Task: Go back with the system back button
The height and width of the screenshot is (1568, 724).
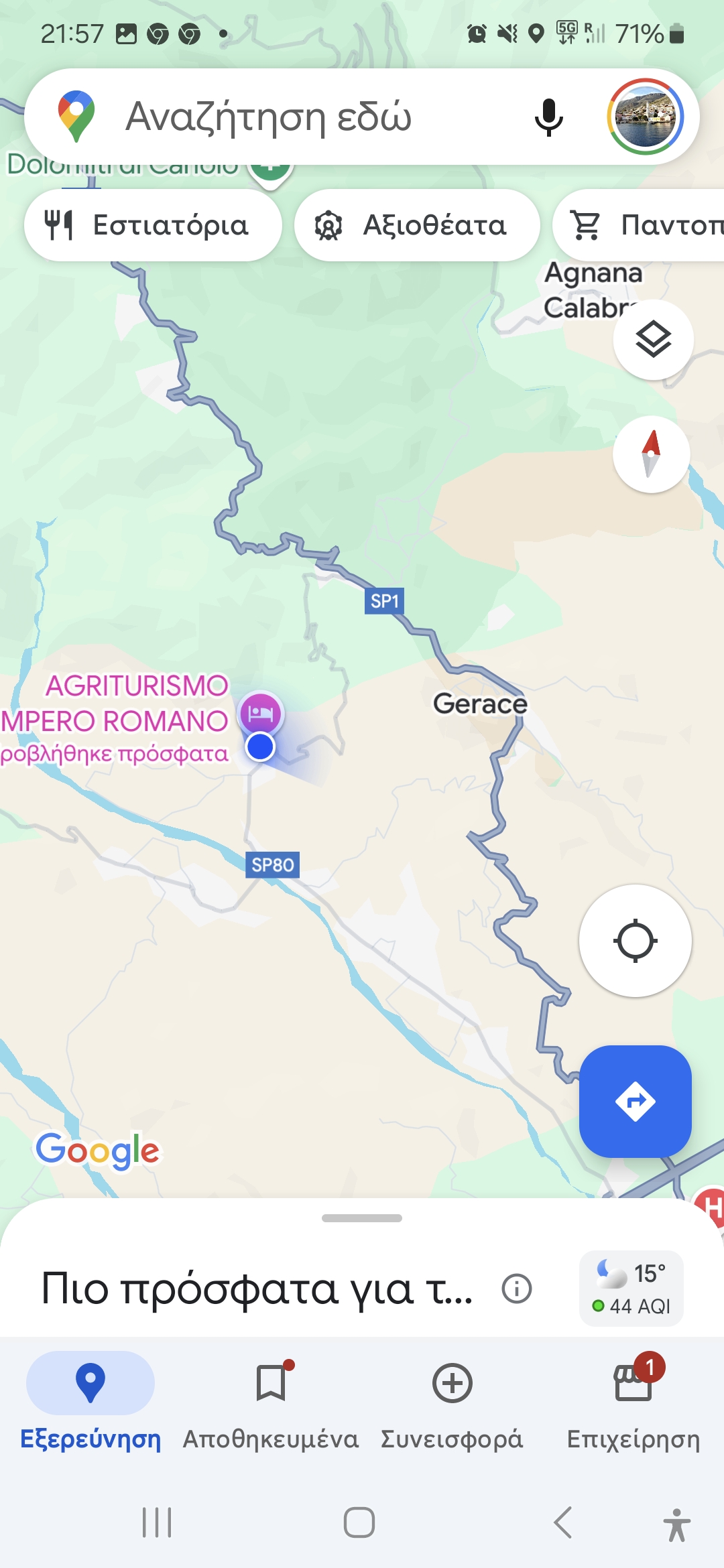Action: click(x=563, y=1522)
